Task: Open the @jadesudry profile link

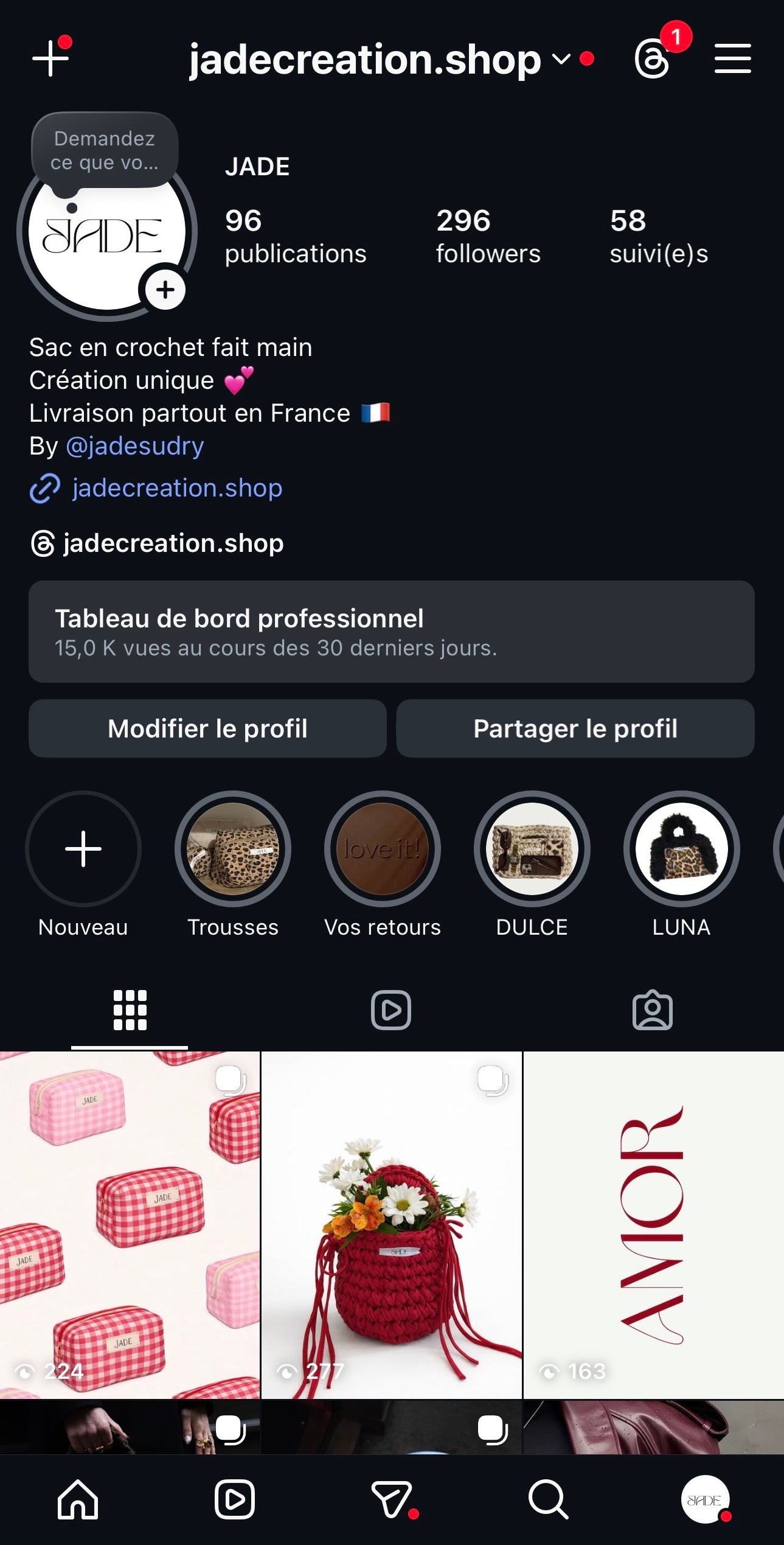Action: tap(134, 446)
